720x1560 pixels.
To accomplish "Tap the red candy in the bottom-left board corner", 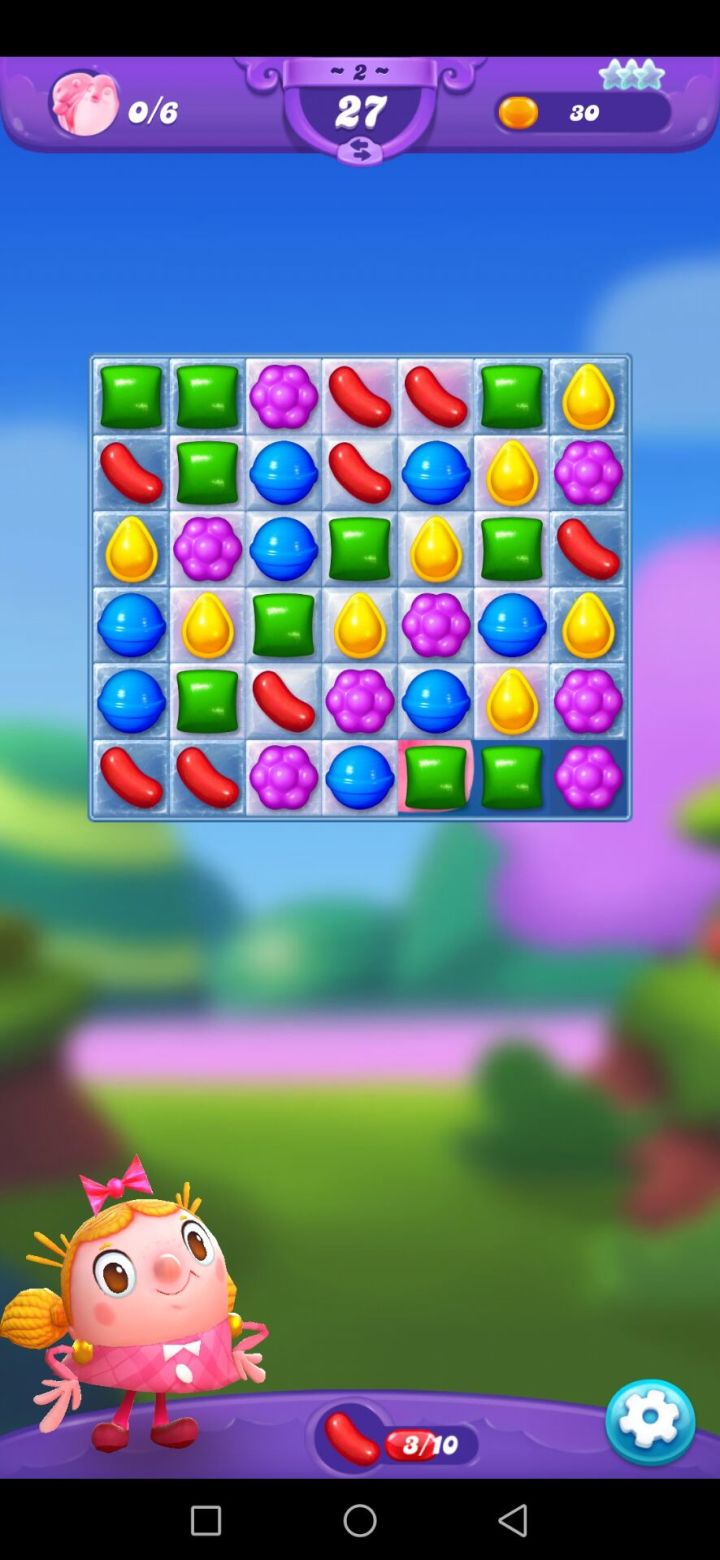I will [131, 777].
